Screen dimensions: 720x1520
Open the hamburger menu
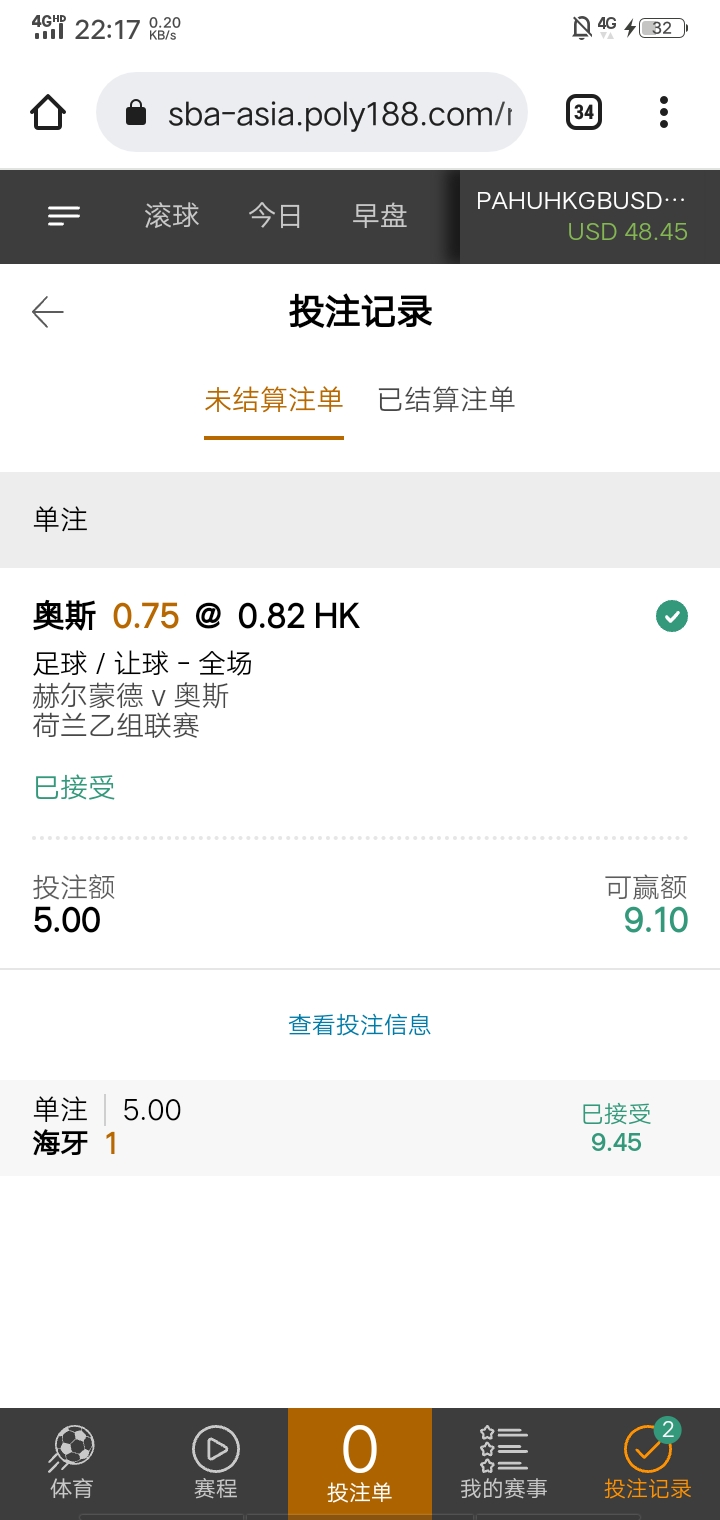pyautogui.click(x=64, y=216)
